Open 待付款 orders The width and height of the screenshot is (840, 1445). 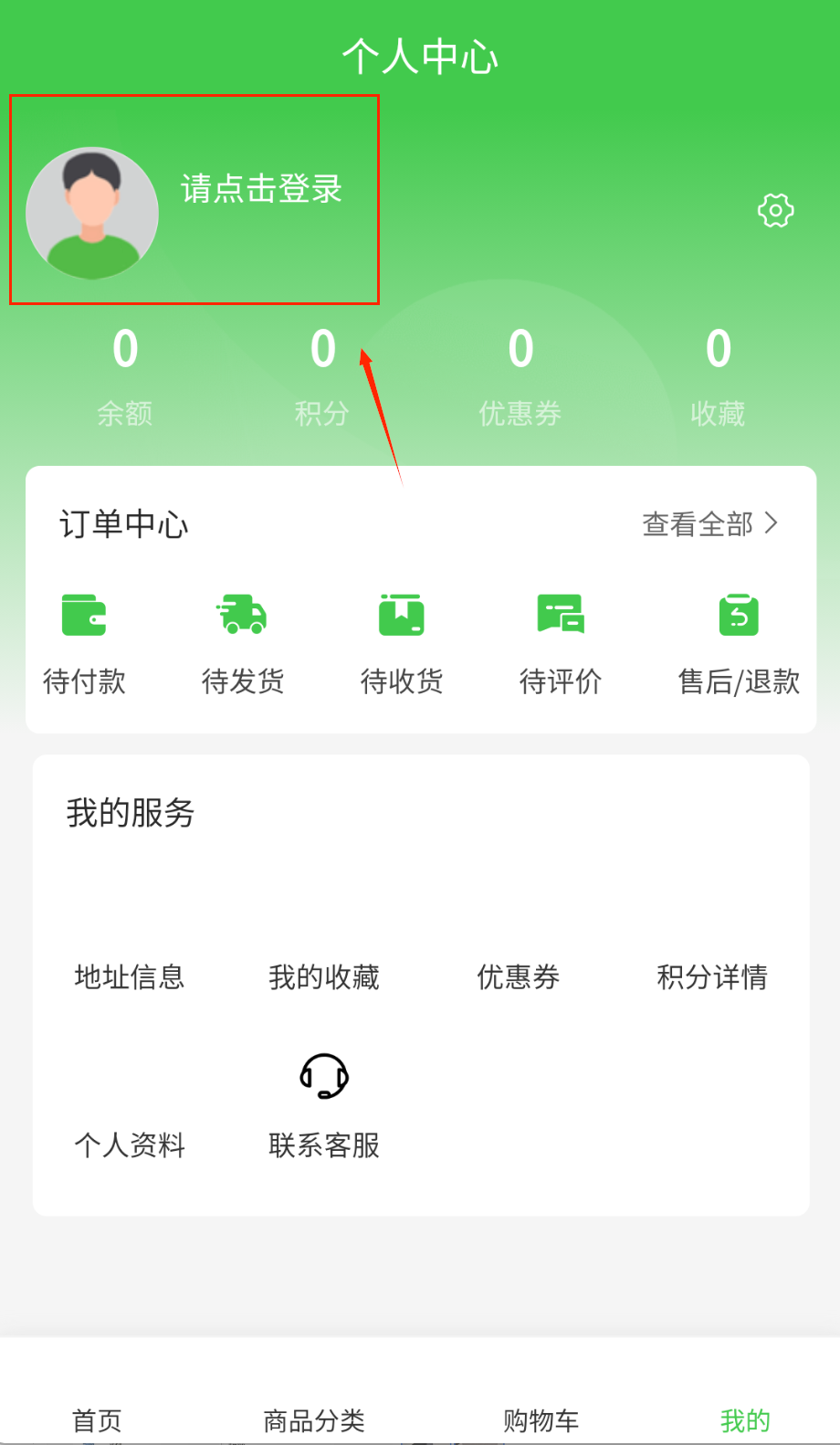pos(84,639)
